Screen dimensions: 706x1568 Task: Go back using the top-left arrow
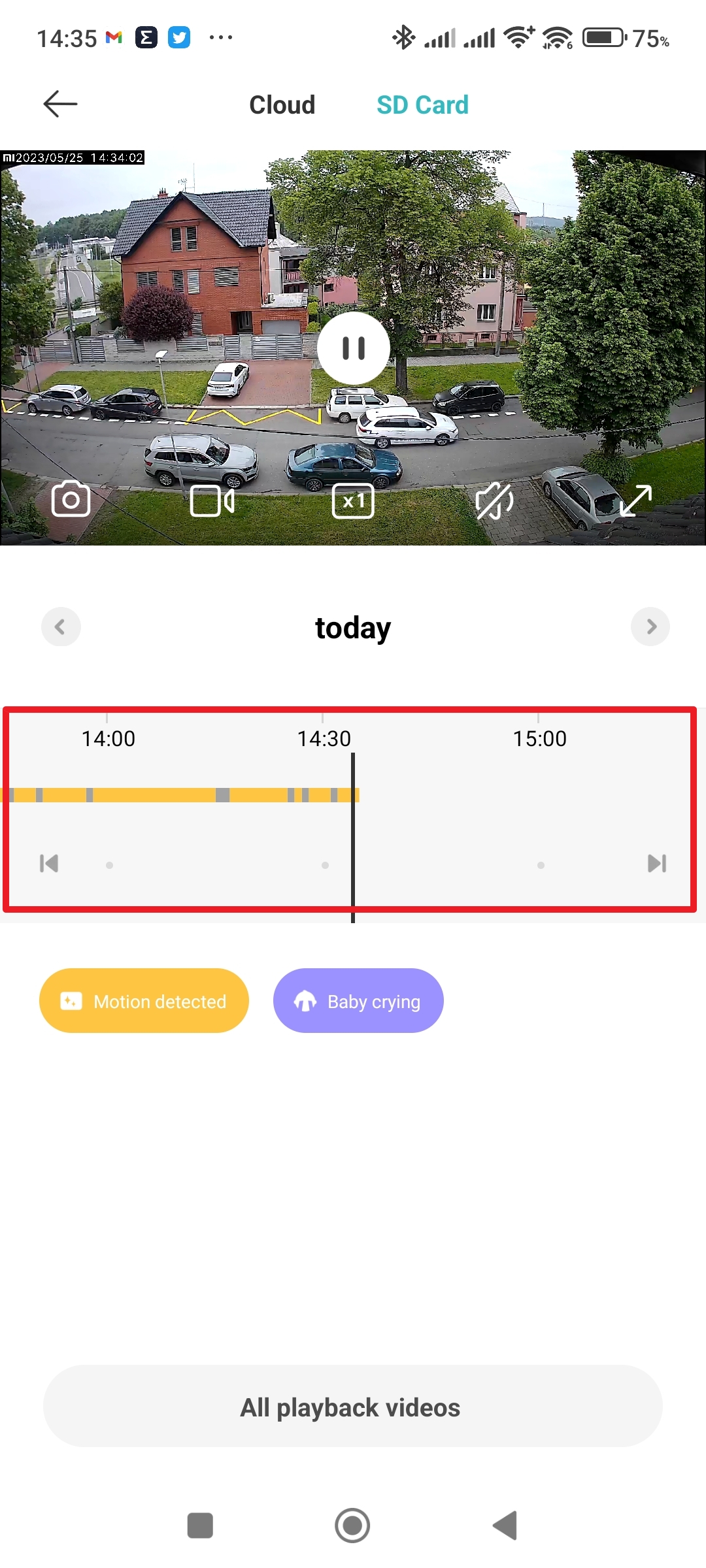60,104
